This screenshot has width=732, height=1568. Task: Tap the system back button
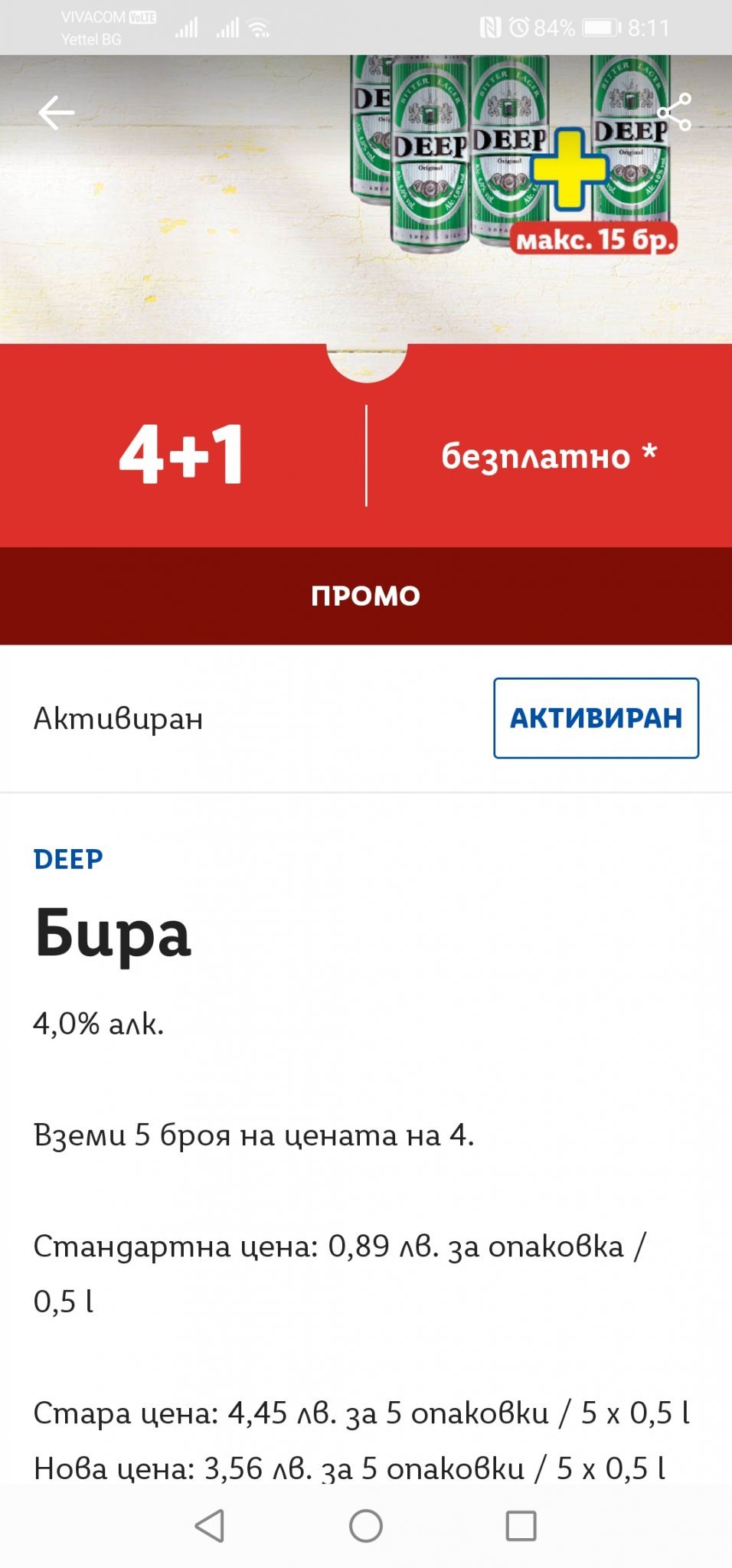pos(210,1525)
